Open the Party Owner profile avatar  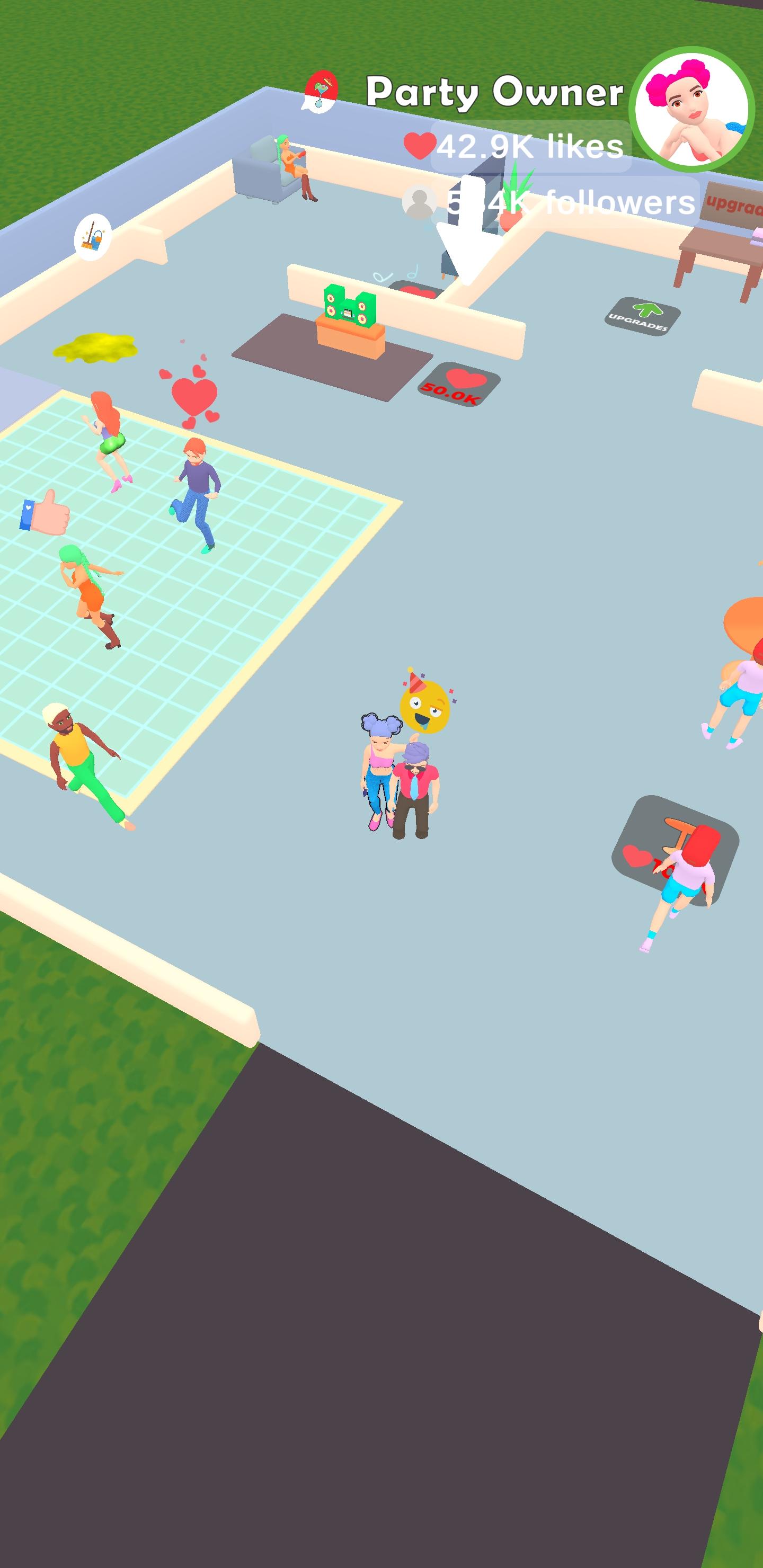[x=691, y=110]
